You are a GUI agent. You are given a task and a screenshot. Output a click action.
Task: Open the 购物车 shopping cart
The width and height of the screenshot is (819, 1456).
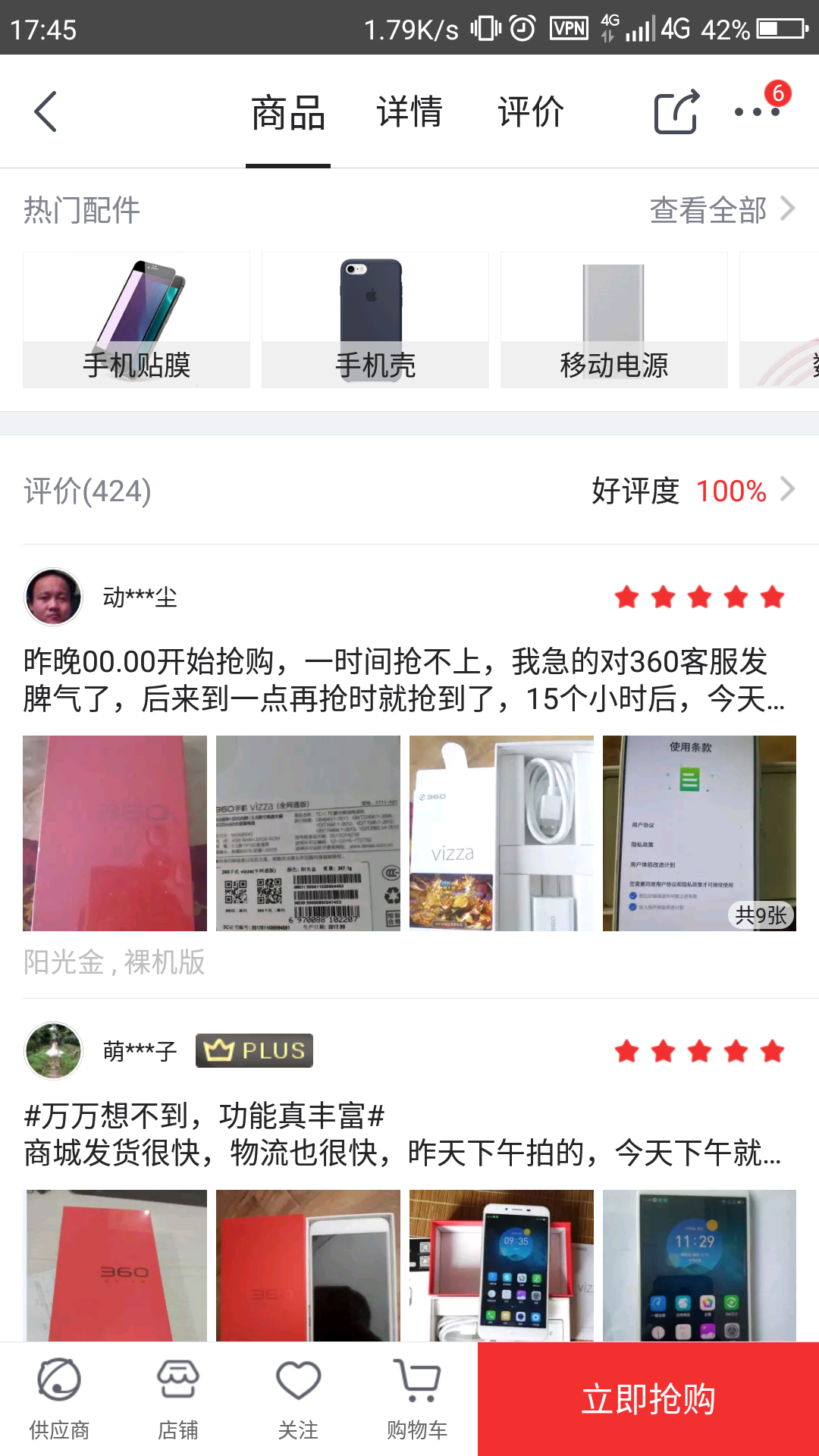pos(417,1399)
